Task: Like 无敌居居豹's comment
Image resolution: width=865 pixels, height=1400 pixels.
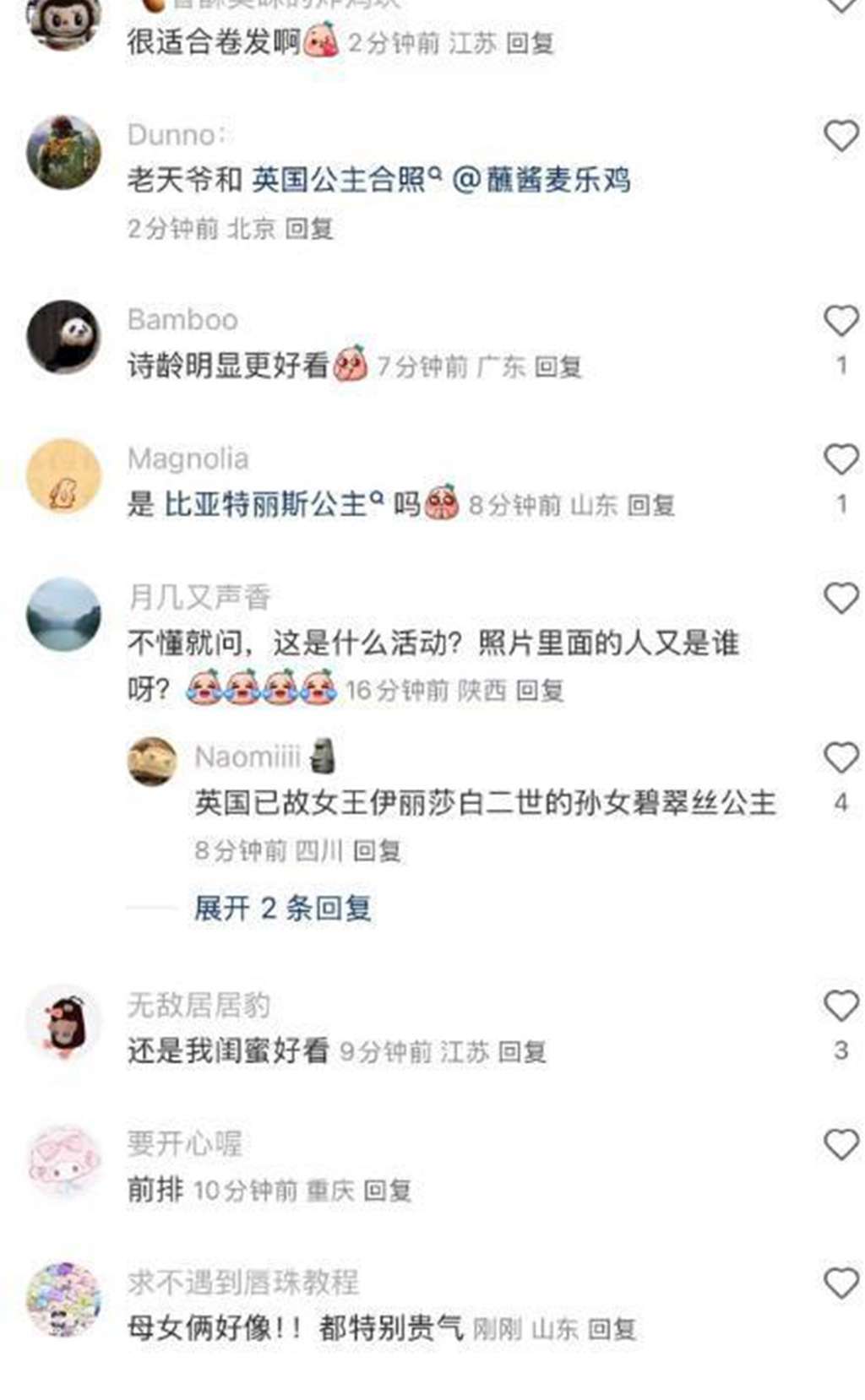Action: pos(841,1006)
